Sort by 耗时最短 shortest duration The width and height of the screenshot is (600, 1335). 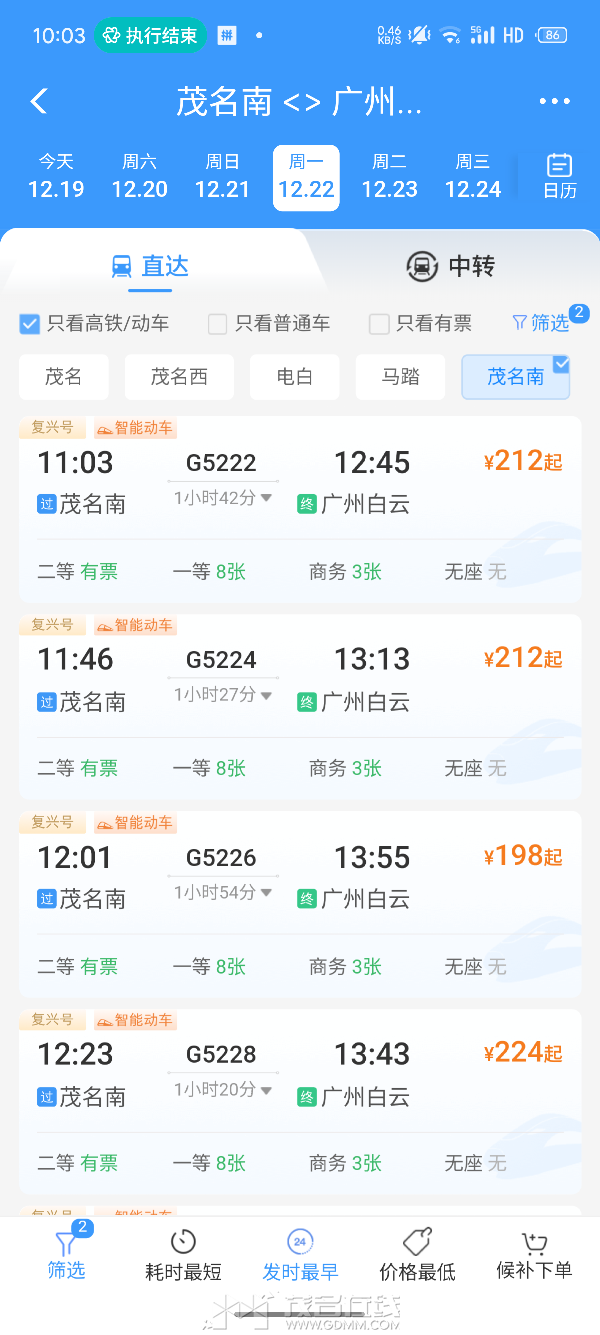coord(183,1256)
